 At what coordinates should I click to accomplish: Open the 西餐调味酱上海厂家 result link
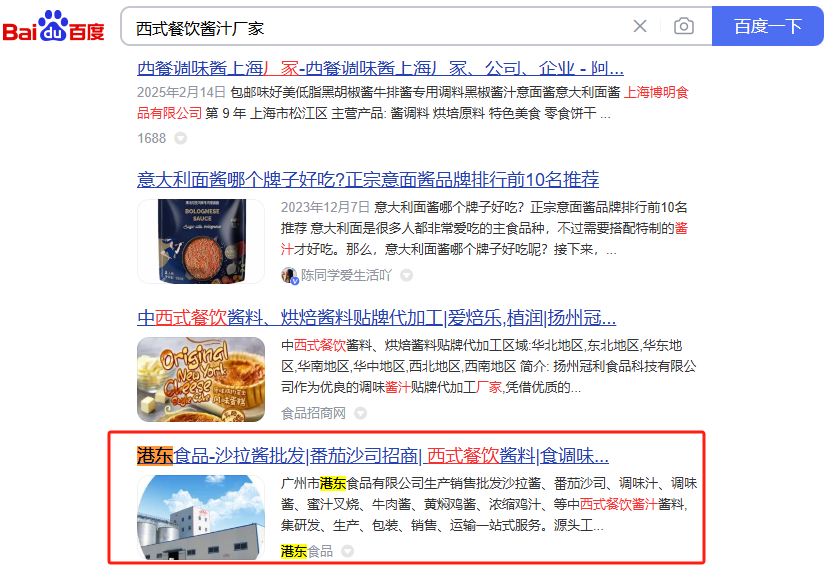(380, 68)
